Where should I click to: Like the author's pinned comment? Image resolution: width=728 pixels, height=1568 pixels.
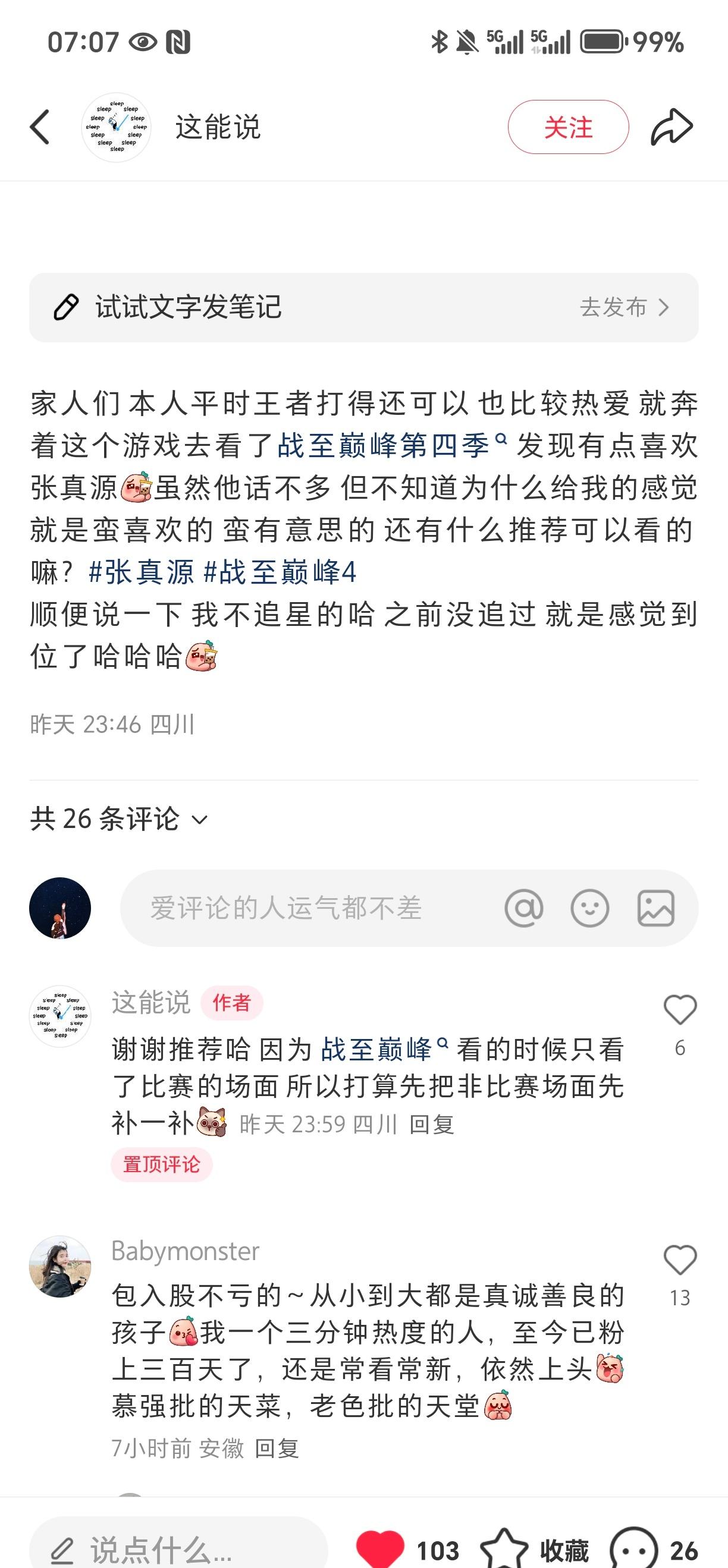pos(680,1010)
